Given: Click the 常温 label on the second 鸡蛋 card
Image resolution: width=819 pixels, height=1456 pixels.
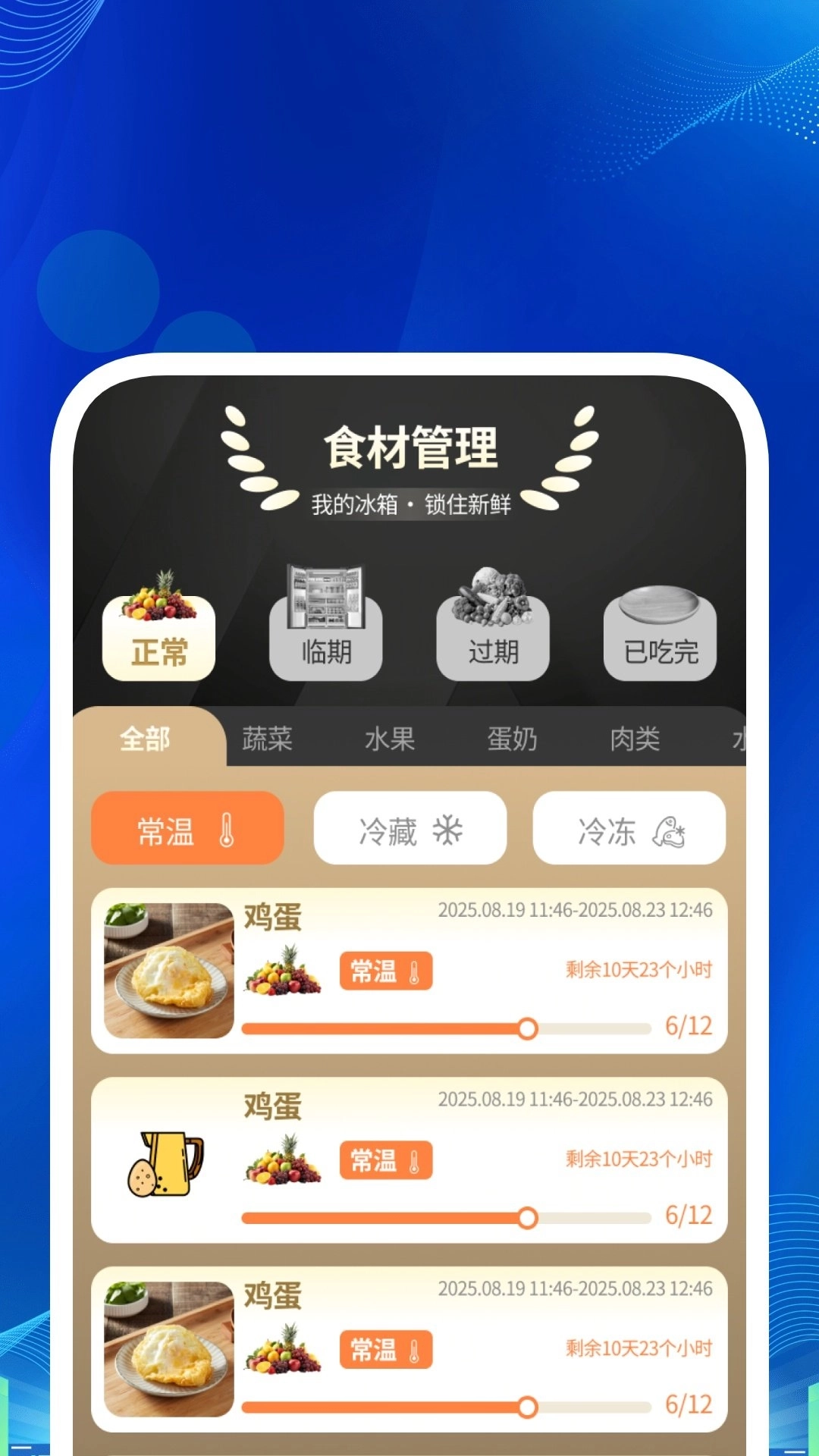Looking at the screenshot, I should (385, 1160).
